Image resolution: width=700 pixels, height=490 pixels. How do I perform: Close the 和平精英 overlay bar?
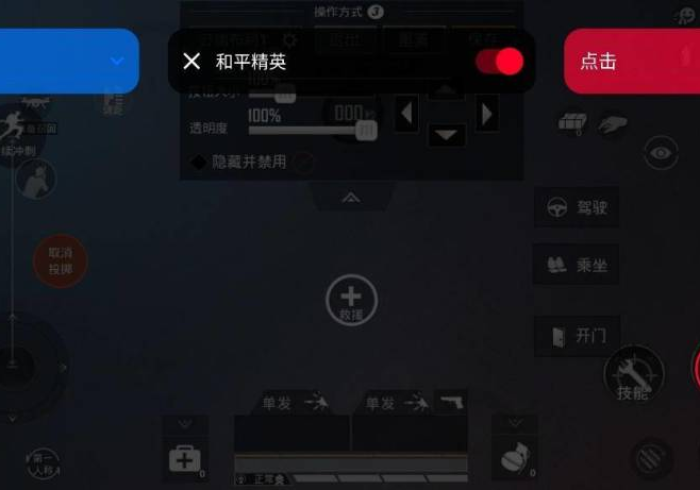(191, 62)
